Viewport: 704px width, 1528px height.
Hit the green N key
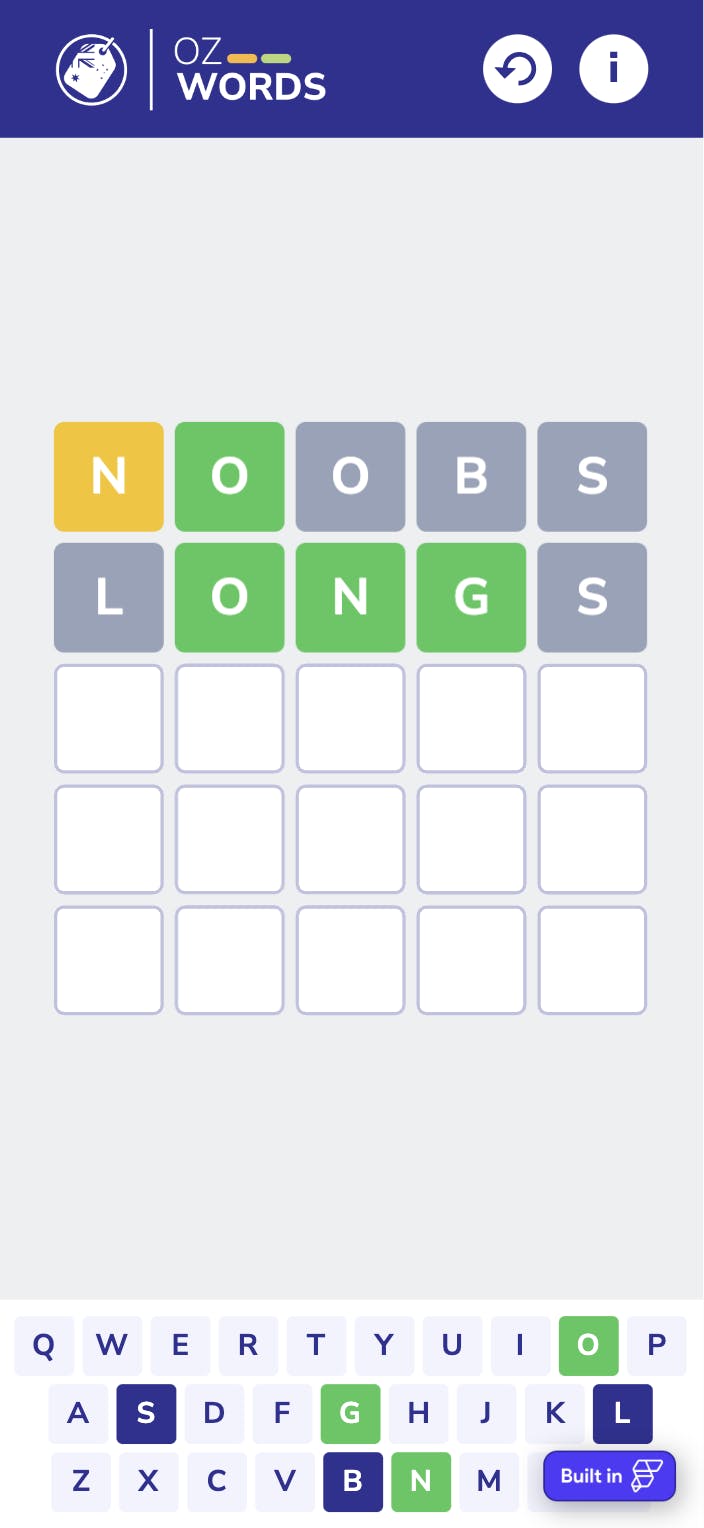[421, 1482]
